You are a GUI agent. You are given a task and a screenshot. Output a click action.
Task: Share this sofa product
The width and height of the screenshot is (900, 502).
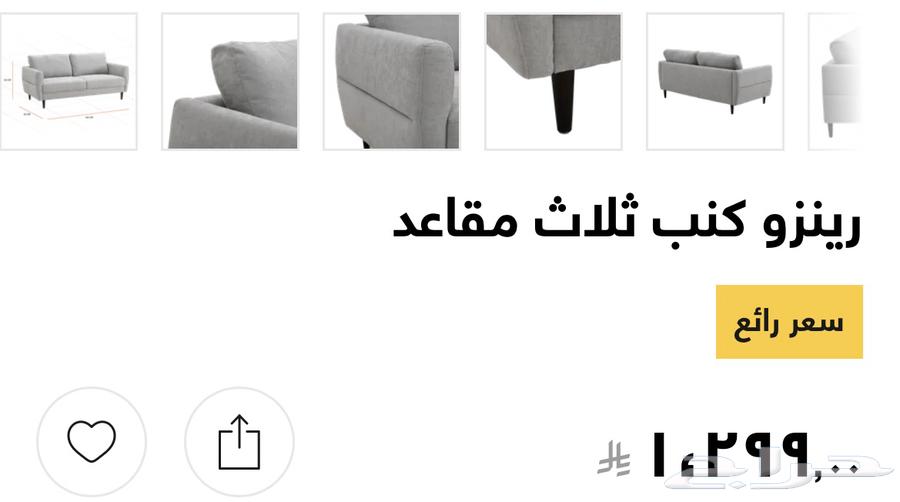click(239, 440)
